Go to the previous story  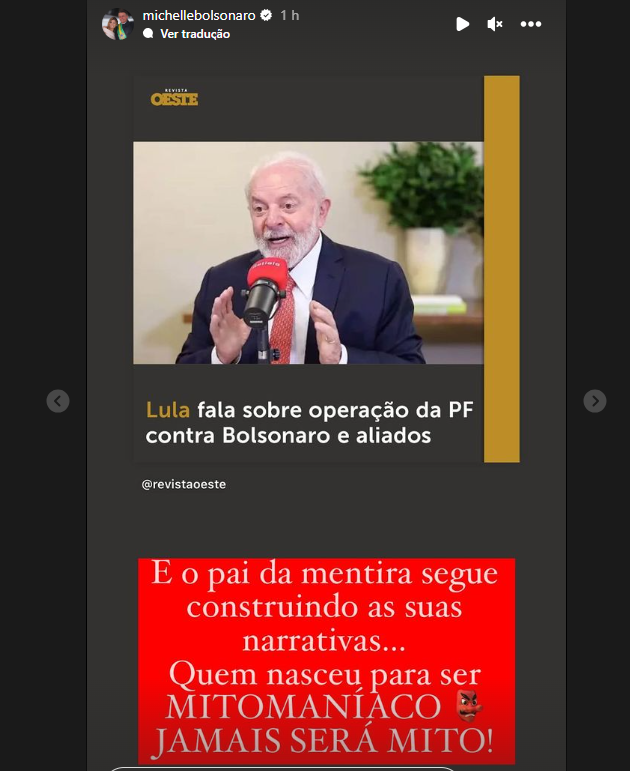(x=58, y=401)
